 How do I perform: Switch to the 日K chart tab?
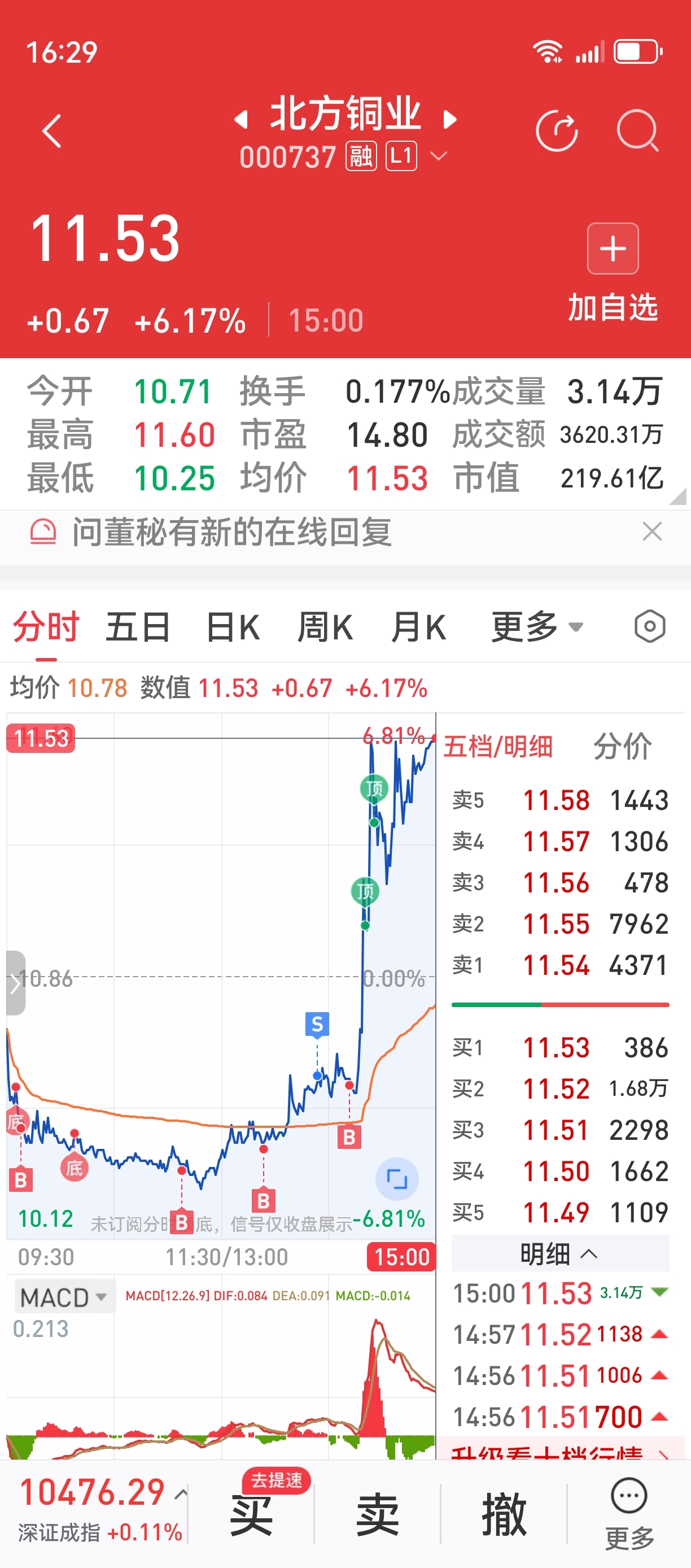(233, 627)
